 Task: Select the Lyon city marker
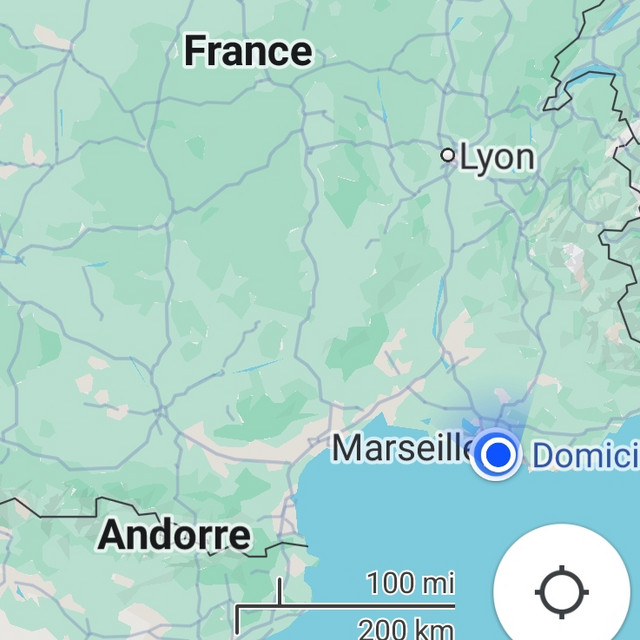tap(448, 155)
